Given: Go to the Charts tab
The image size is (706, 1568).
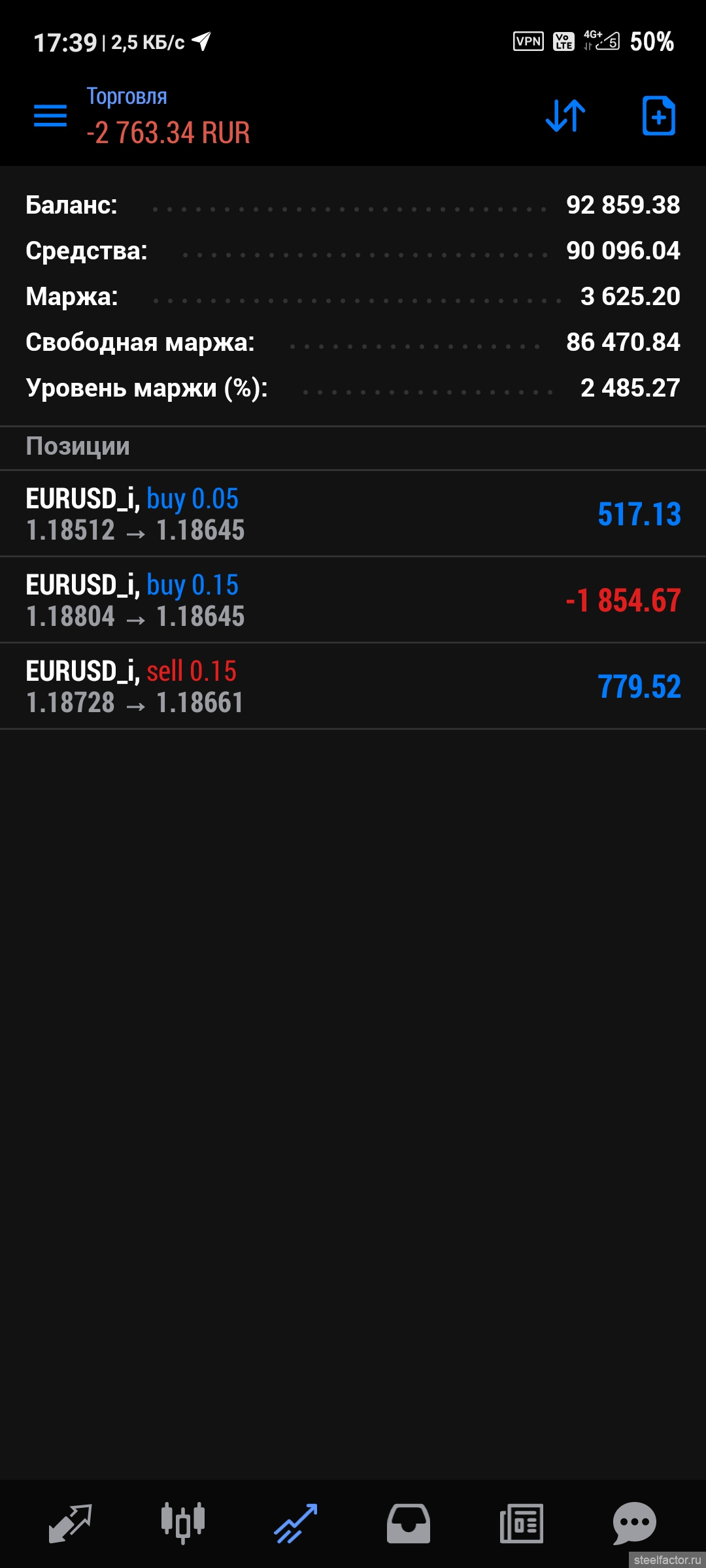Looking at the screenshot, I should pyautogui.click(x=183, y=1524).
